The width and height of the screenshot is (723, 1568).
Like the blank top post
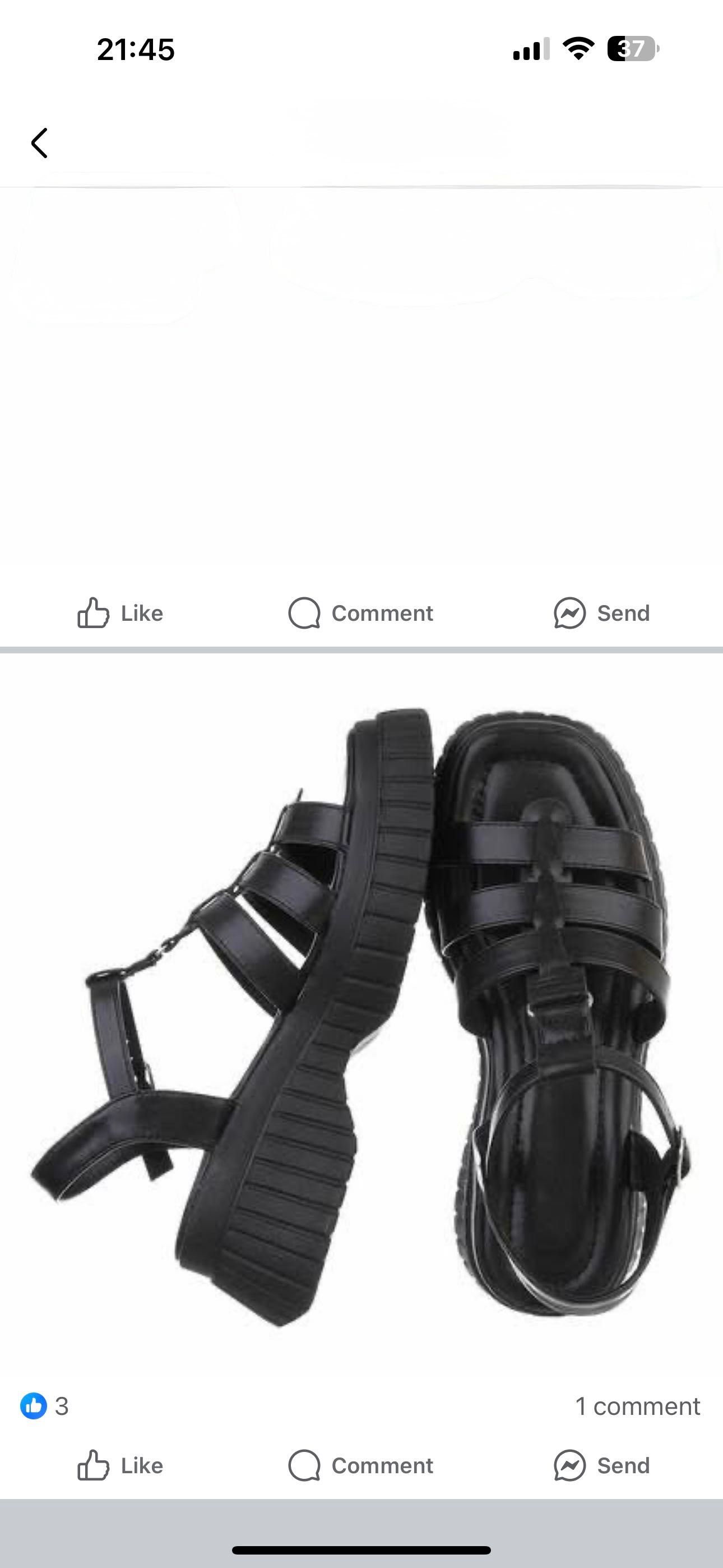(x=120, y=613)
